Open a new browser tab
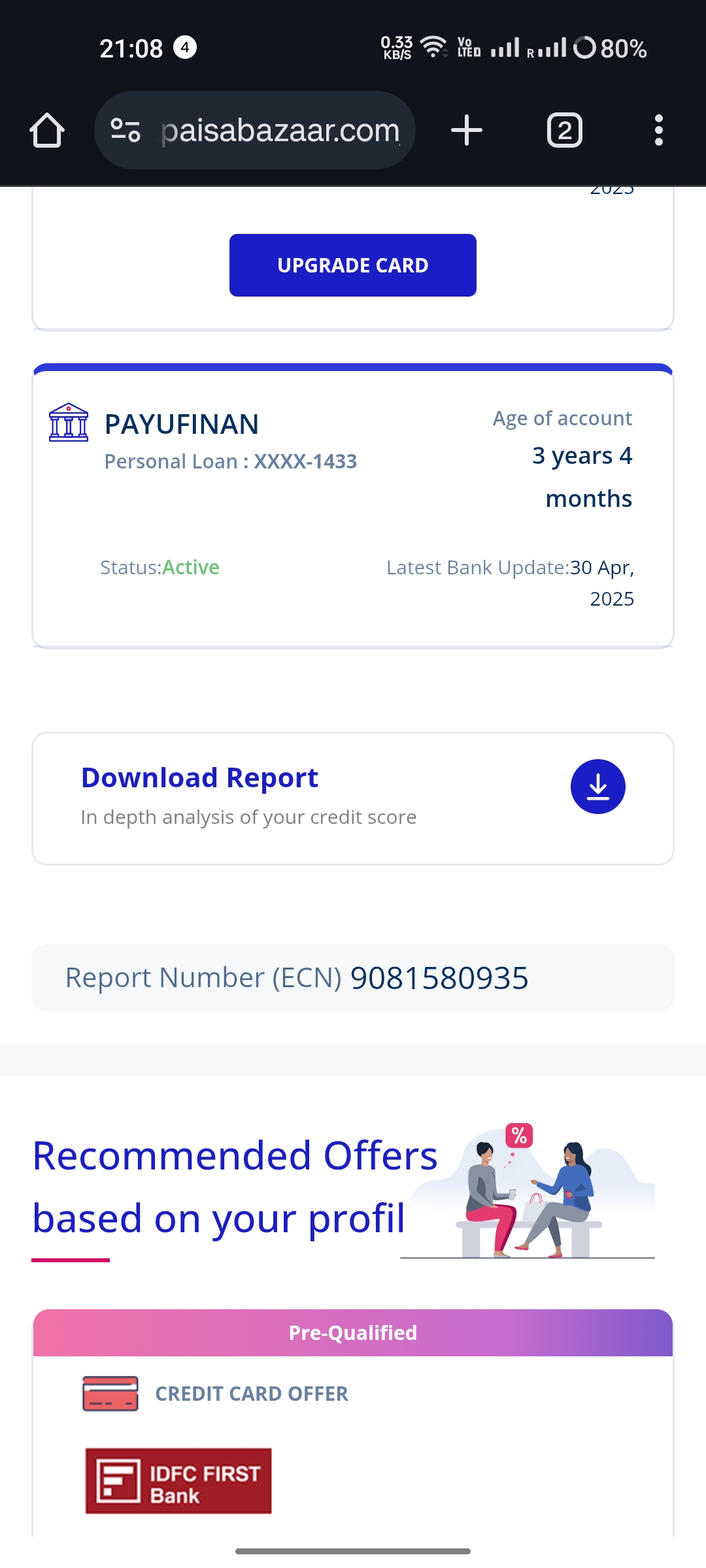The height and width of the screenshot is (1568, 706). (467, 130)
